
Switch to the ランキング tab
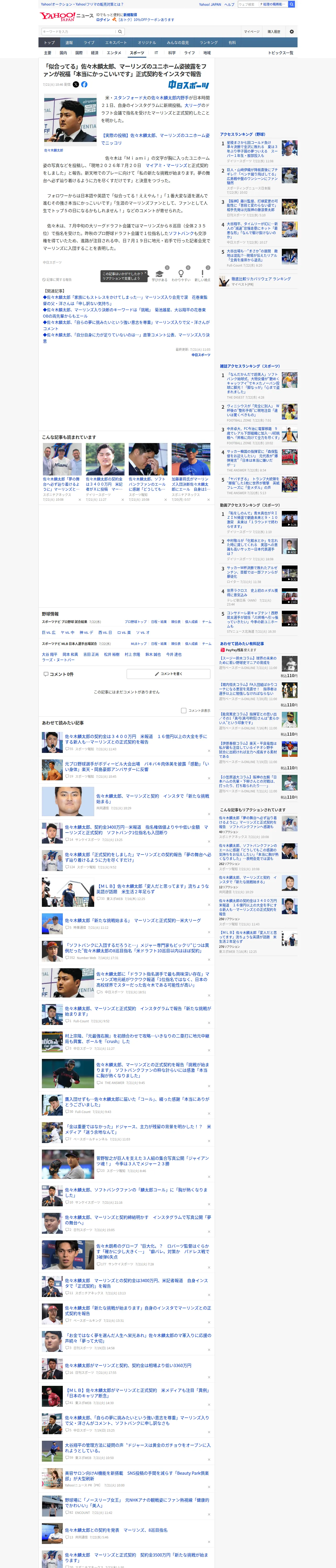point(209,43)
